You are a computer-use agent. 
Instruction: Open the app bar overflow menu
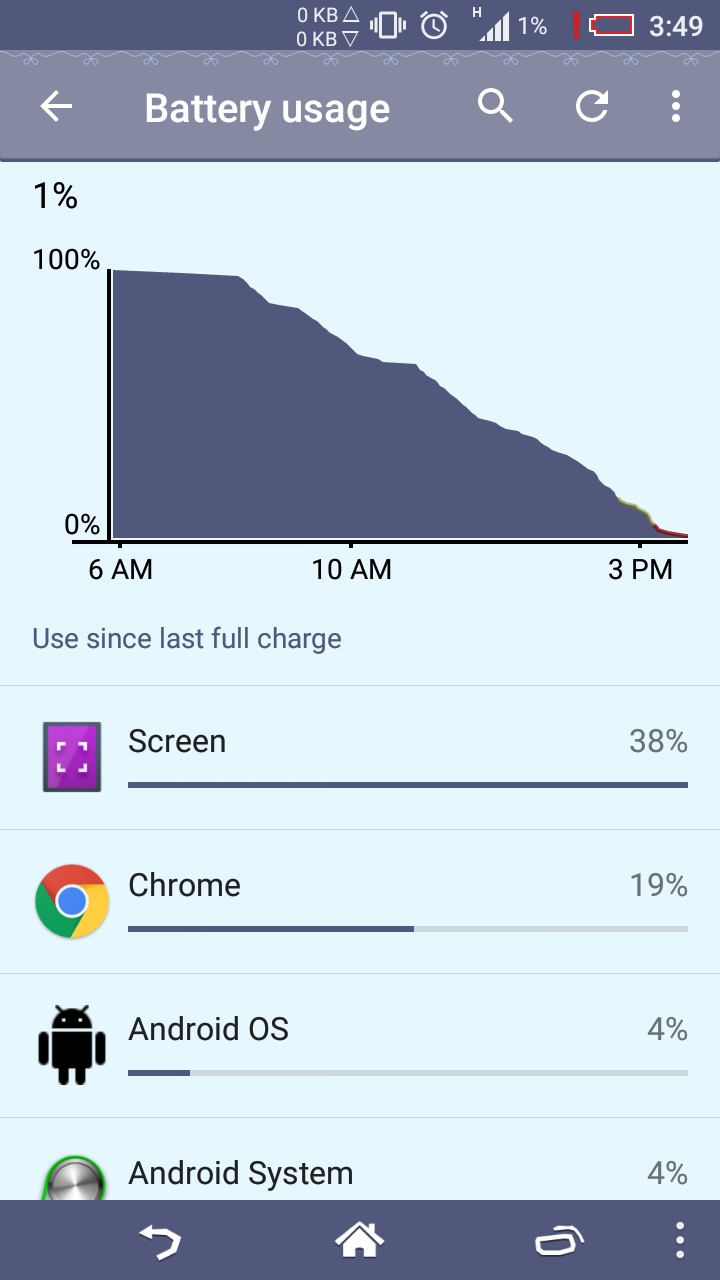coord(676,106)
